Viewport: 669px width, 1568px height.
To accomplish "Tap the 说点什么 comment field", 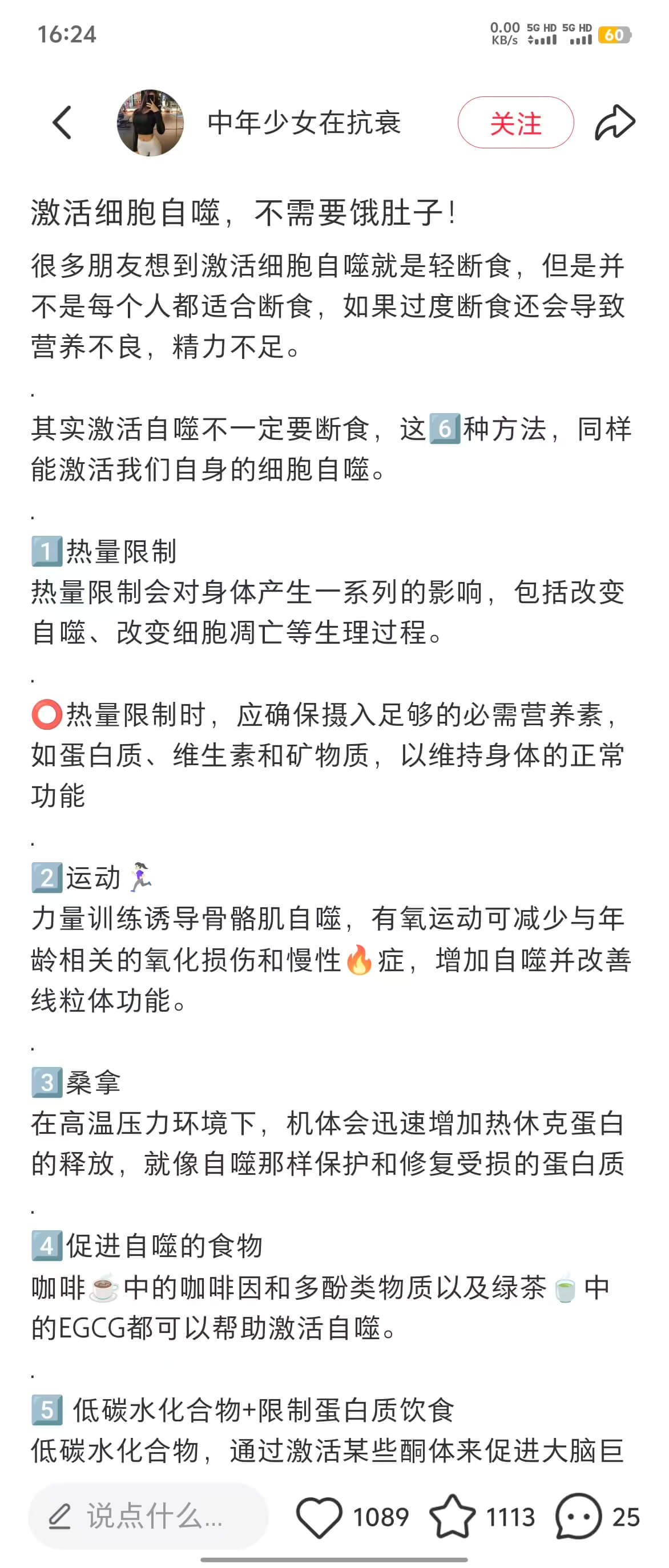I will (x=148, y=1516).
